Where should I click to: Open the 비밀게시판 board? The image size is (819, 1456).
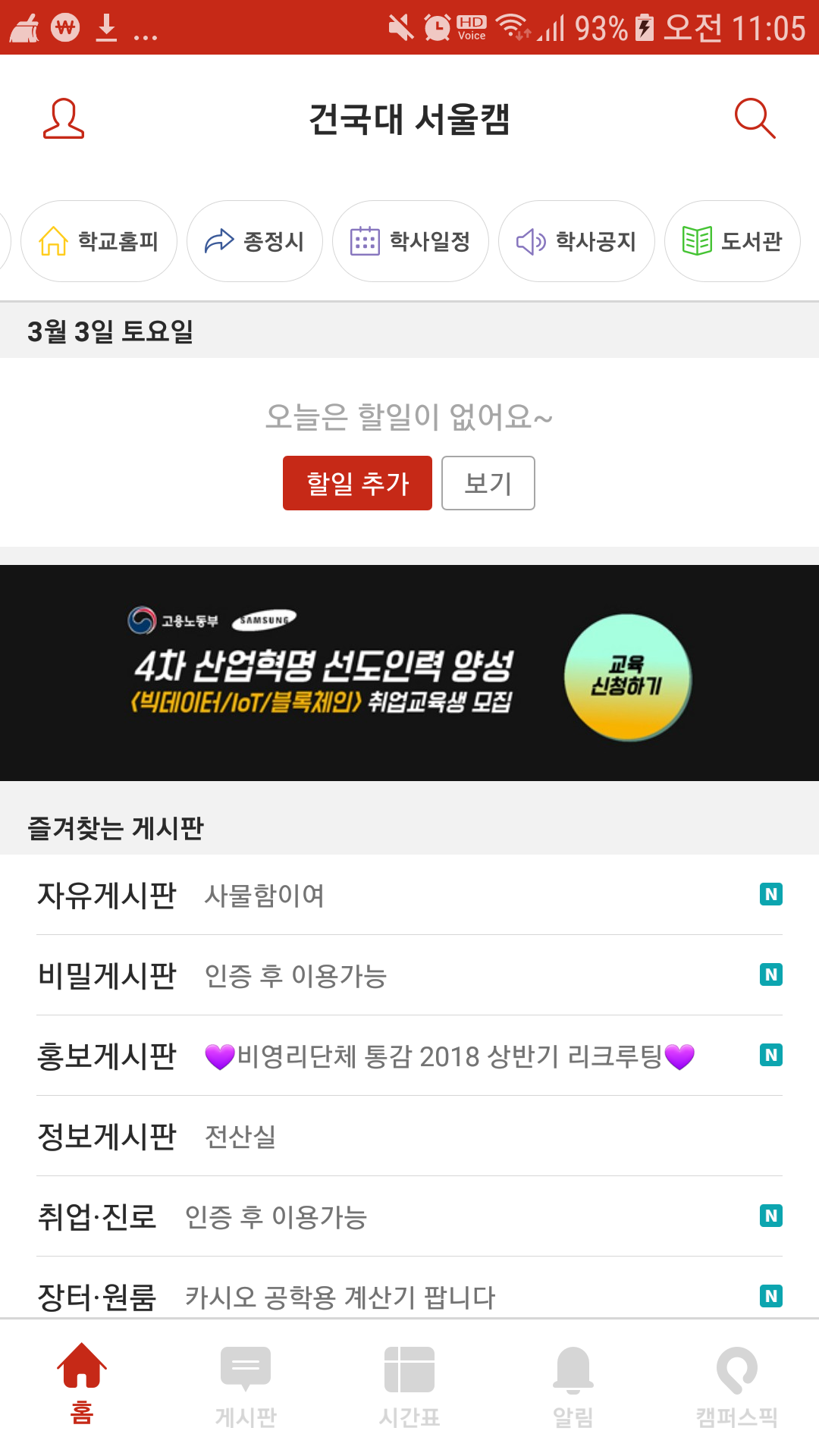[x=409, y=975]
